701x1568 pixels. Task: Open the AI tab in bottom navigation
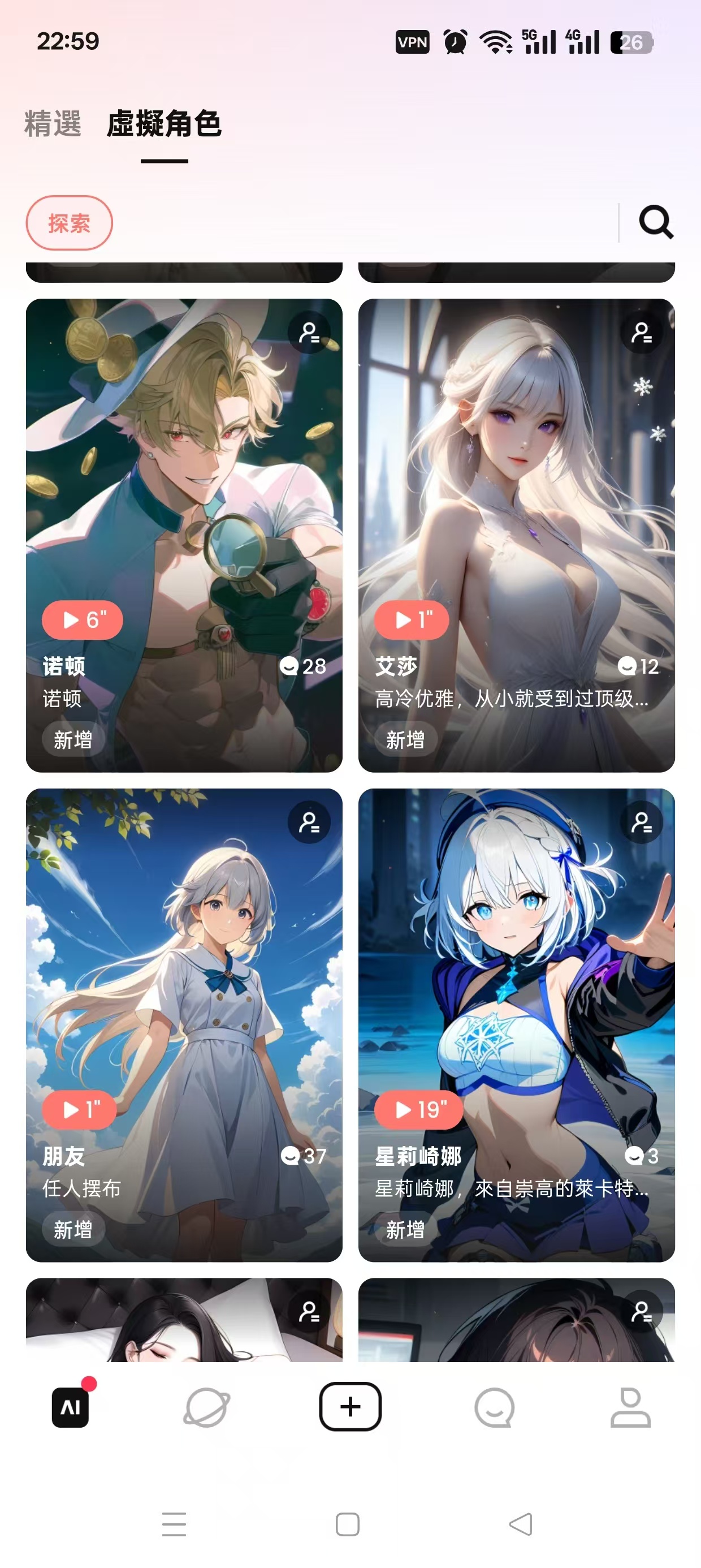pyautogui.click(x=71, y=1407)
